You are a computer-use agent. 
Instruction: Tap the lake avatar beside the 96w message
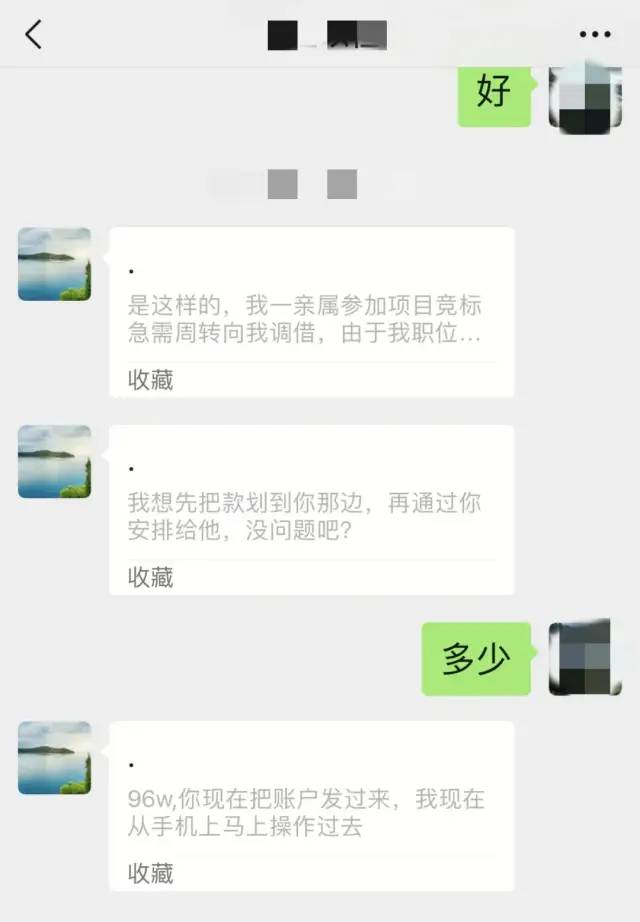point(55,758)
